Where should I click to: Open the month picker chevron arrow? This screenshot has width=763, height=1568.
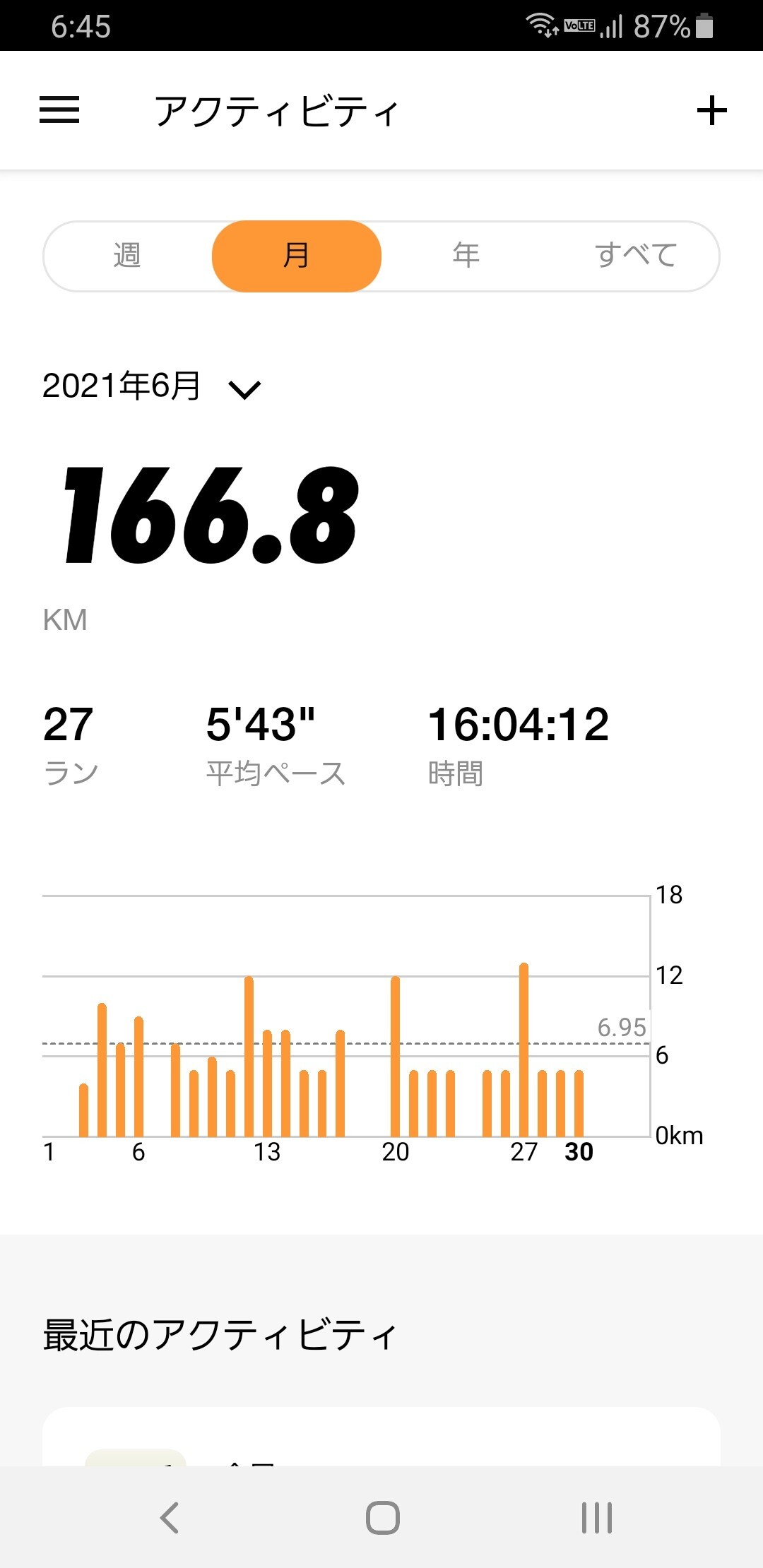coord(244,388)
